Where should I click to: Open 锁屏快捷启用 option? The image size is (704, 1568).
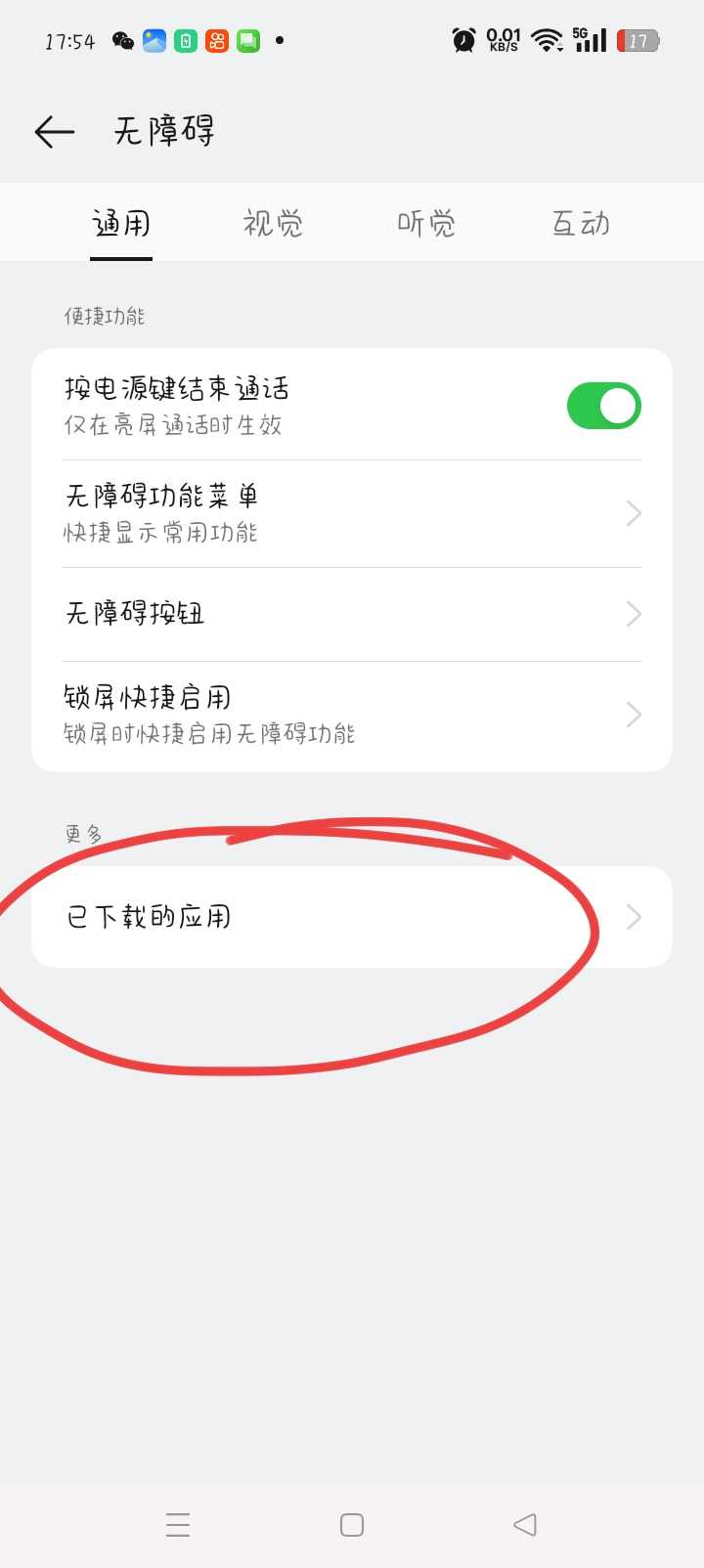pyautogui.click(x=352, y=715)
